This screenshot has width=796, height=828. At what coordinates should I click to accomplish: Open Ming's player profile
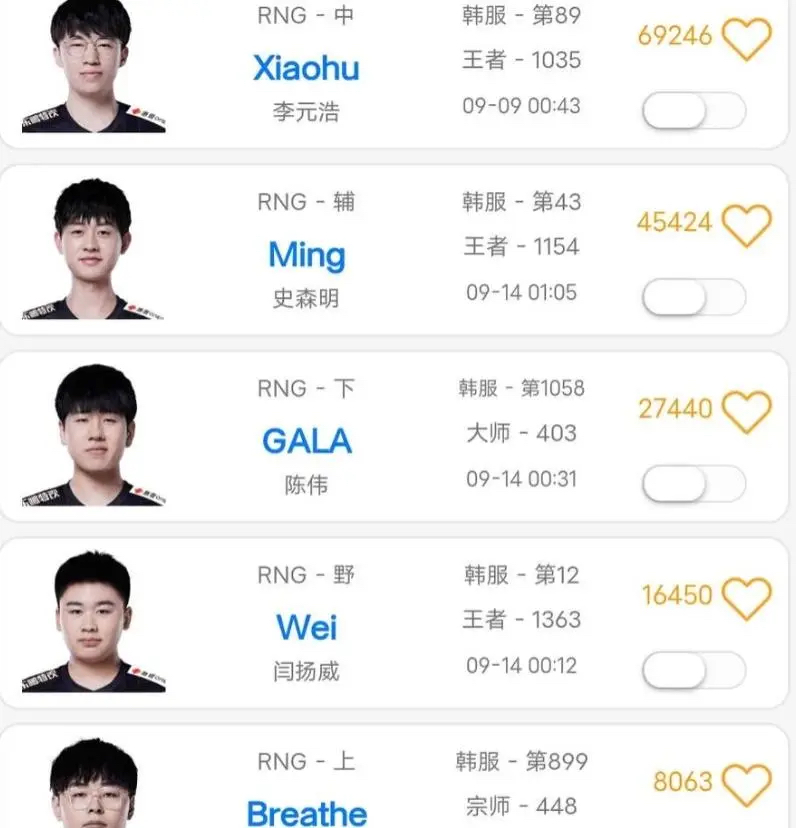306,255
